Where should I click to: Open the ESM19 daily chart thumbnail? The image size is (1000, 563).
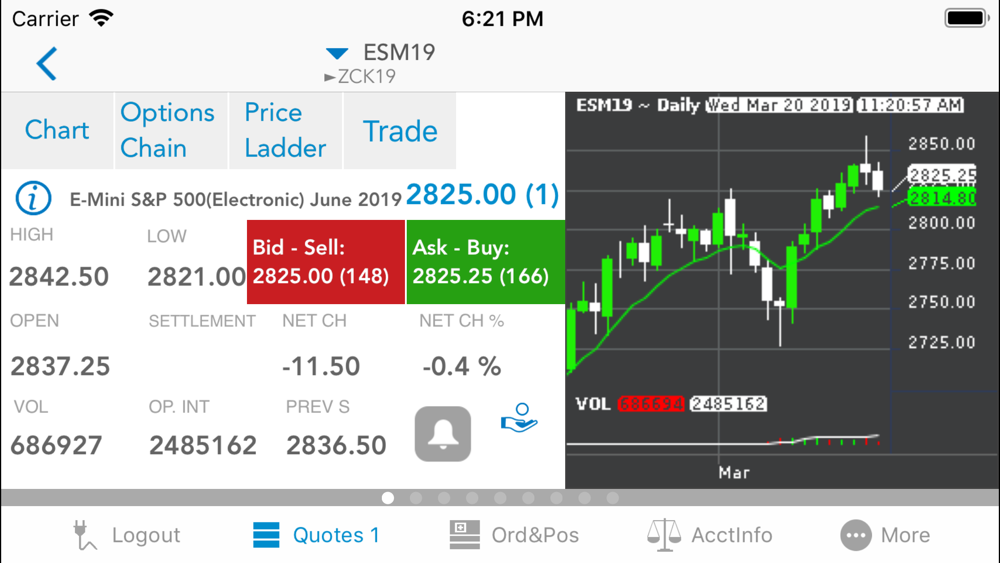[780, 290]
